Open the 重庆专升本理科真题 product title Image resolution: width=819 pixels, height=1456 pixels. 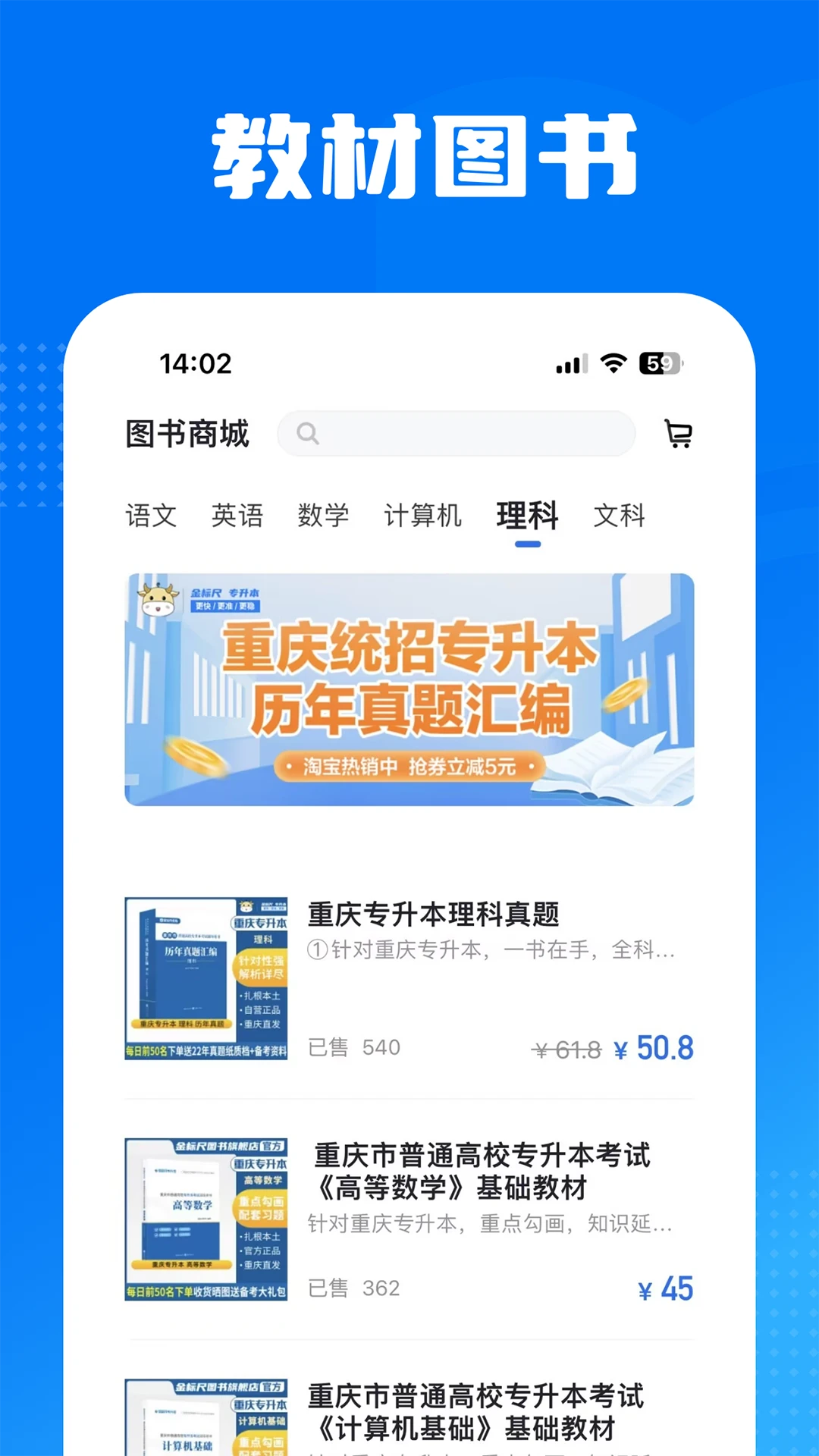pos(433,916)
